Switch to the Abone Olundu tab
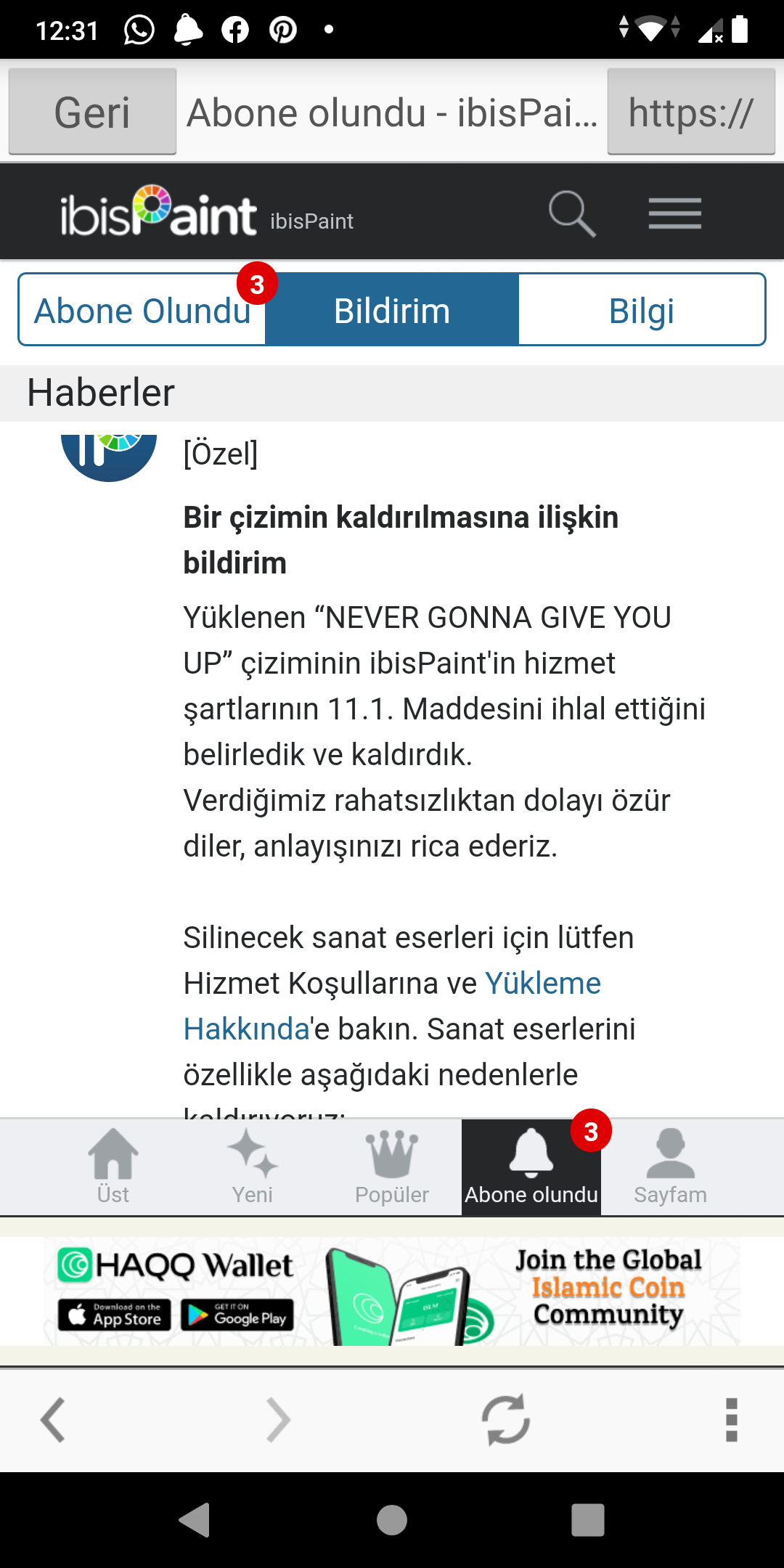 142,311
